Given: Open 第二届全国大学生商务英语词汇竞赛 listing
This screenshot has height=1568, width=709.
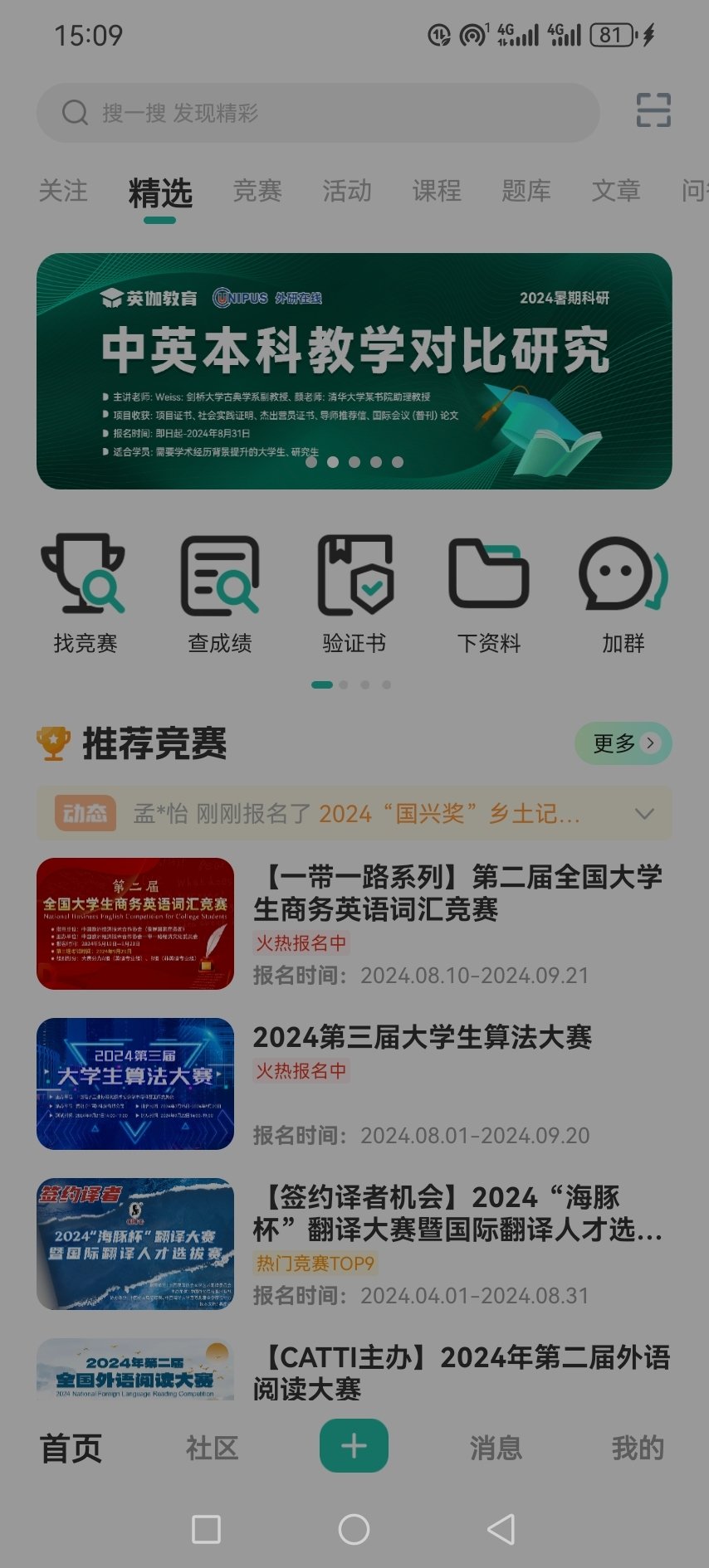Looking at the screenshot, I should click(x=457, y=893).
